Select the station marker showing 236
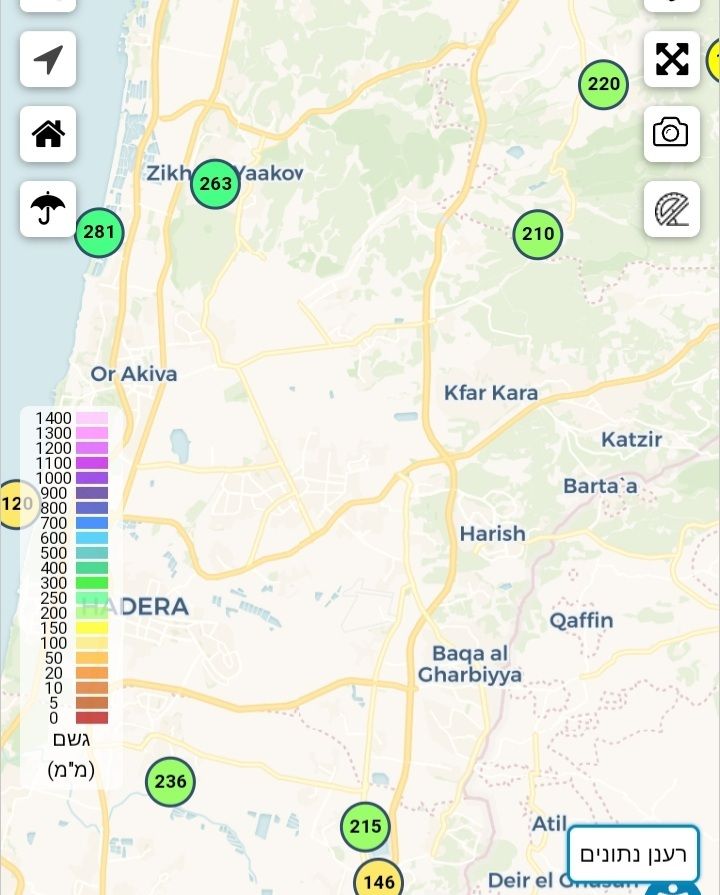 click(171, 782)
